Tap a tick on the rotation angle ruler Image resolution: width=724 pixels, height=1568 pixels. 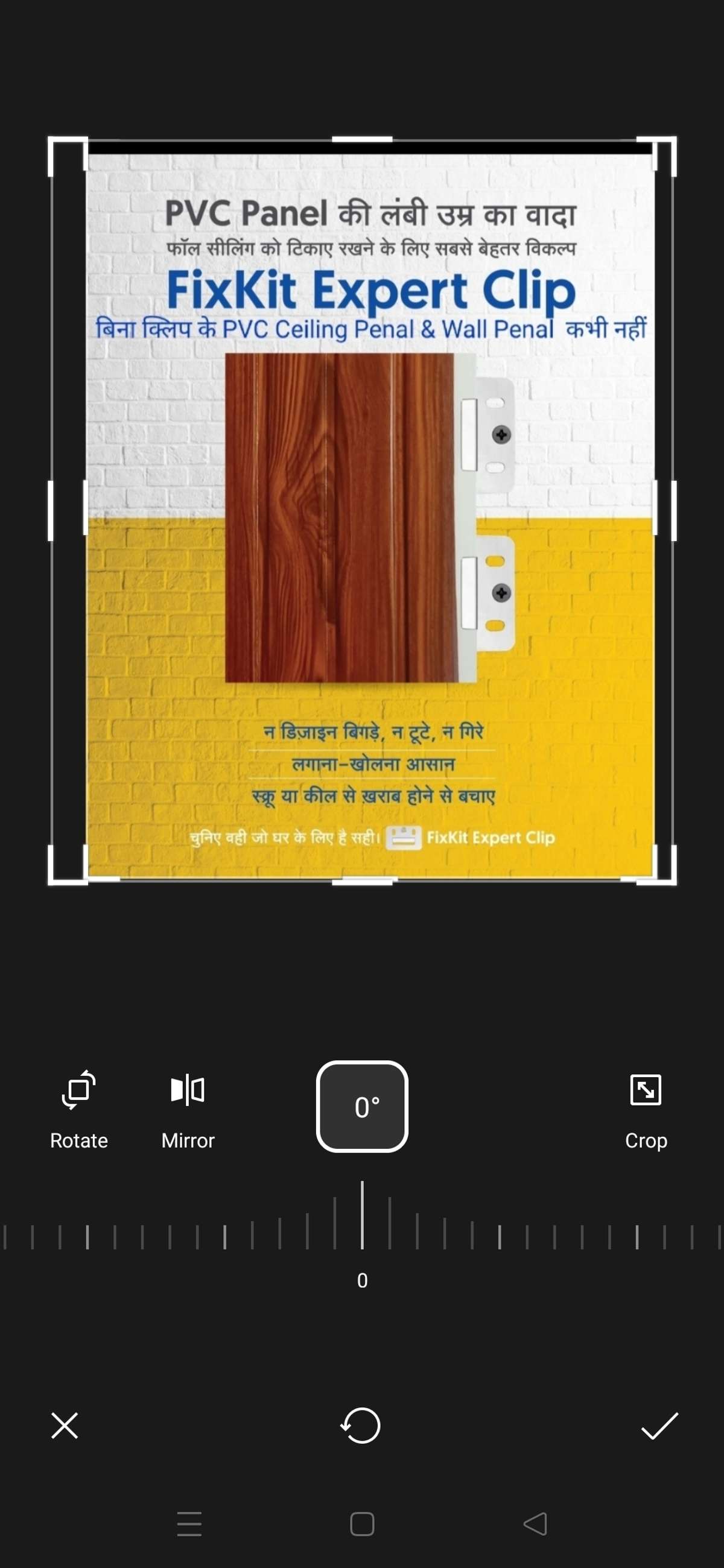point(500,1219)
